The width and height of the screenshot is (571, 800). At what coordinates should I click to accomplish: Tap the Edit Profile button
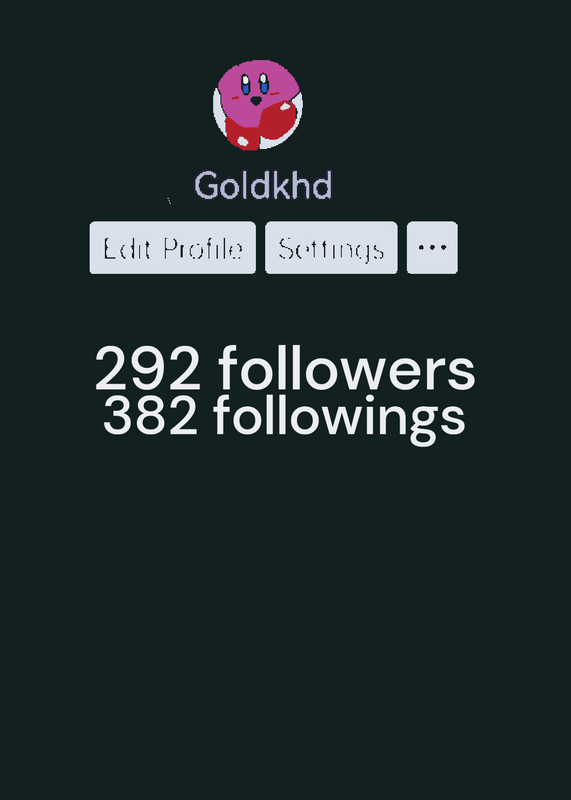click(x=172, y=248)
